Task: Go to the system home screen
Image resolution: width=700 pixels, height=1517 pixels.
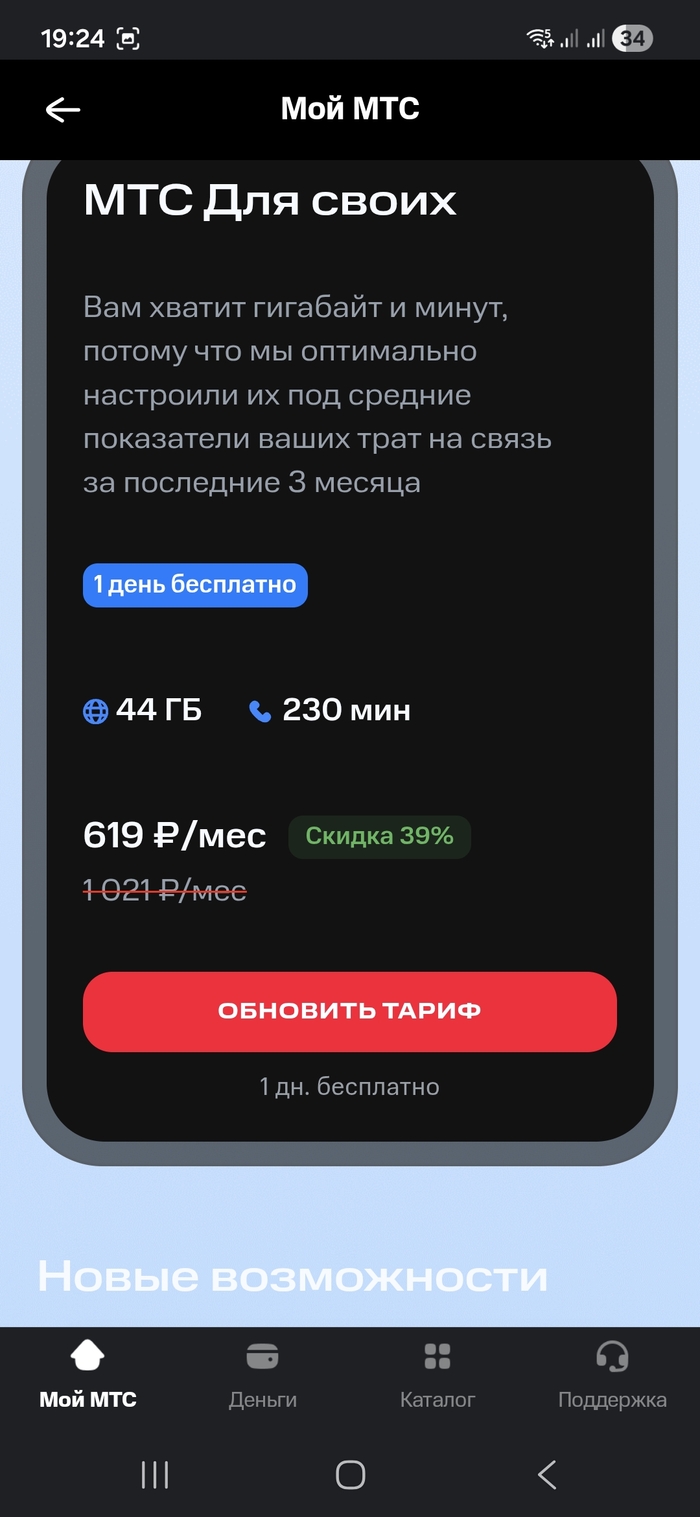Action: (350, 1474)
